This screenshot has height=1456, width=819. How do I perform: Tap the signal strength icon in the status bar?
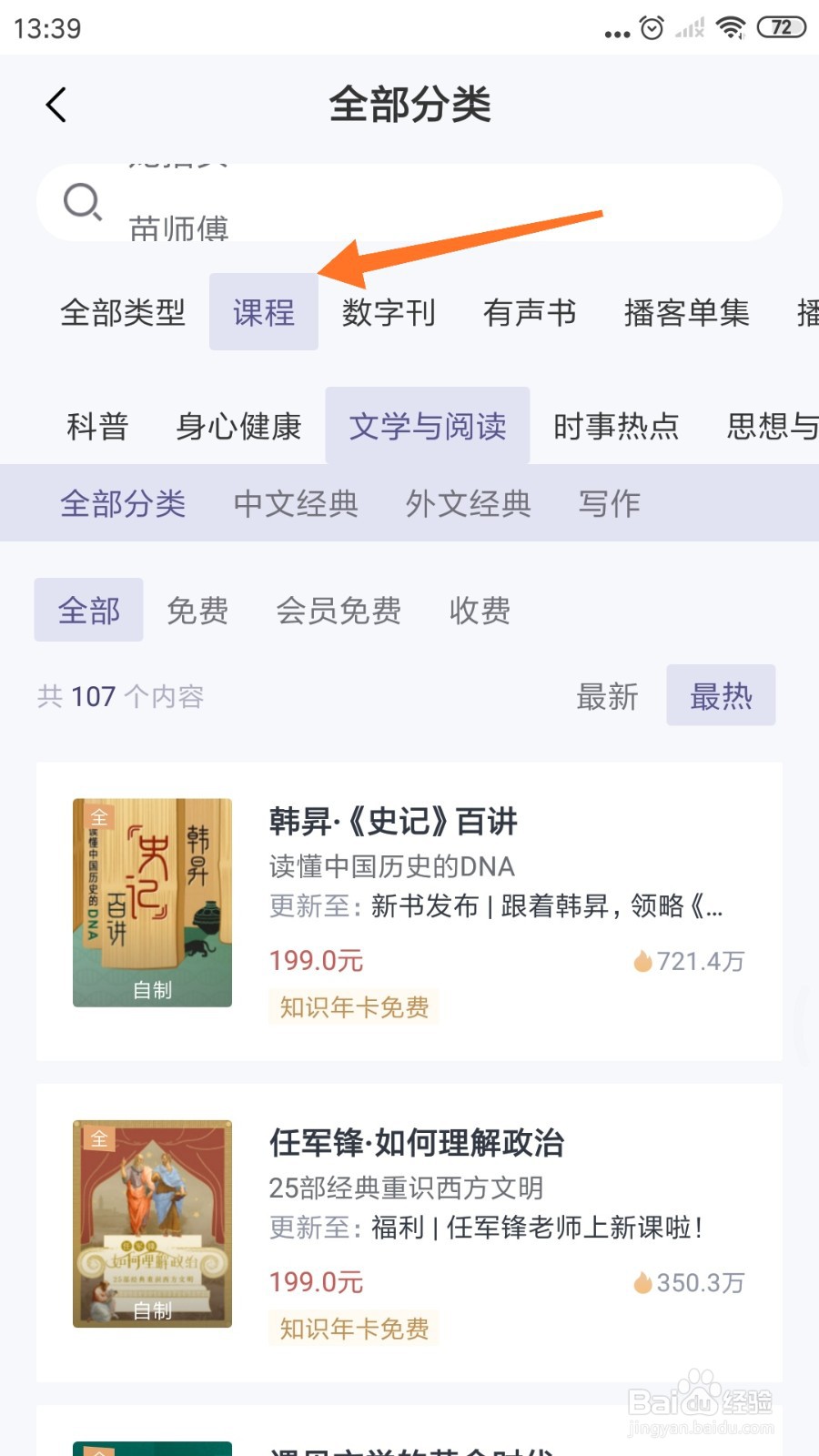[x=689, y=27]
